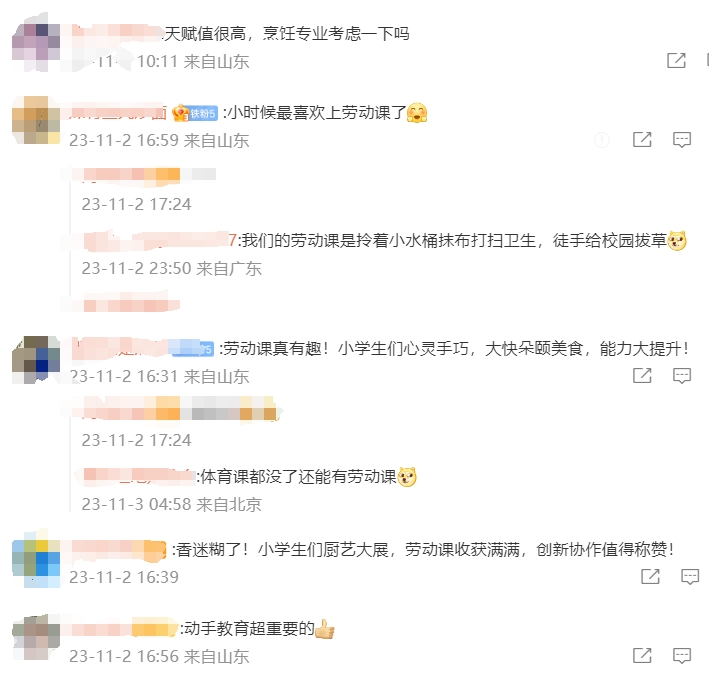The height and width of the screenshot is (676, 709).
Task: Reply to the comment 香迷糊了
Action: point(690,576)
